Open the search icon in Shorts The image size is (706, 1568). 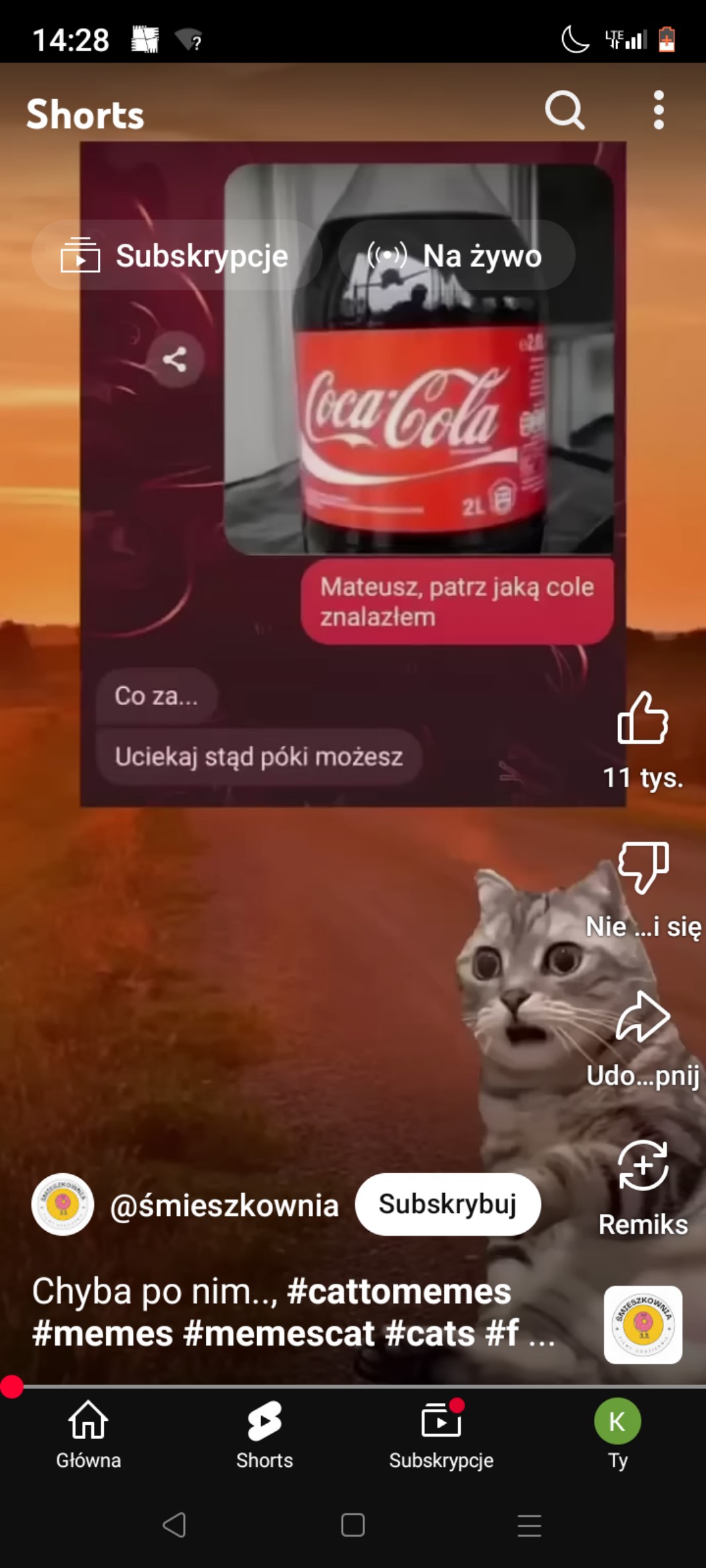tap(565, 111)
